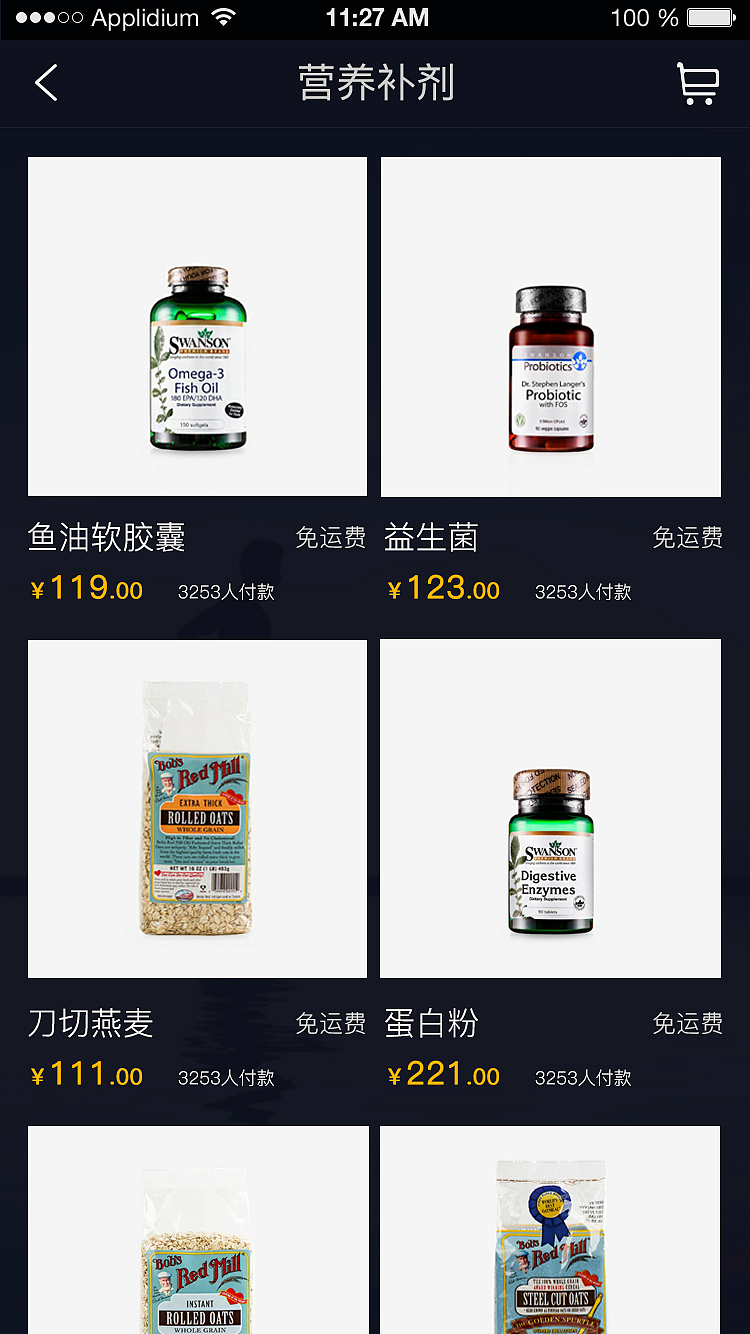
Task: Open the 蛋白粉 Digestive Enzymes product
Action: pyautogui.click(x=550, y=808)
